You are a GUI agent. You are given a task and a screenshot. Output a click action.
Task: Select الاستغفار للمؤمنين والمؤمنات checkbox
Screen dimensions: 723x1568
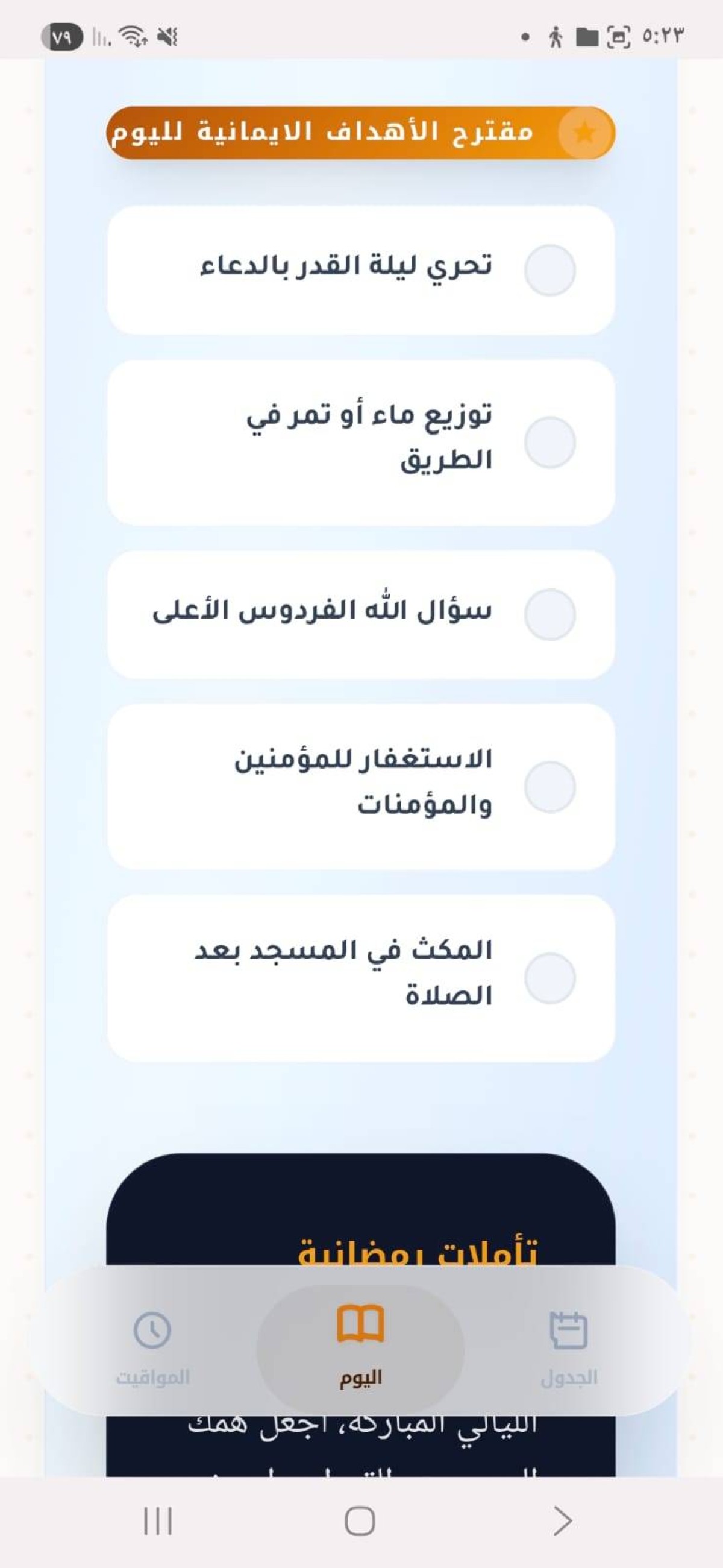549,787
